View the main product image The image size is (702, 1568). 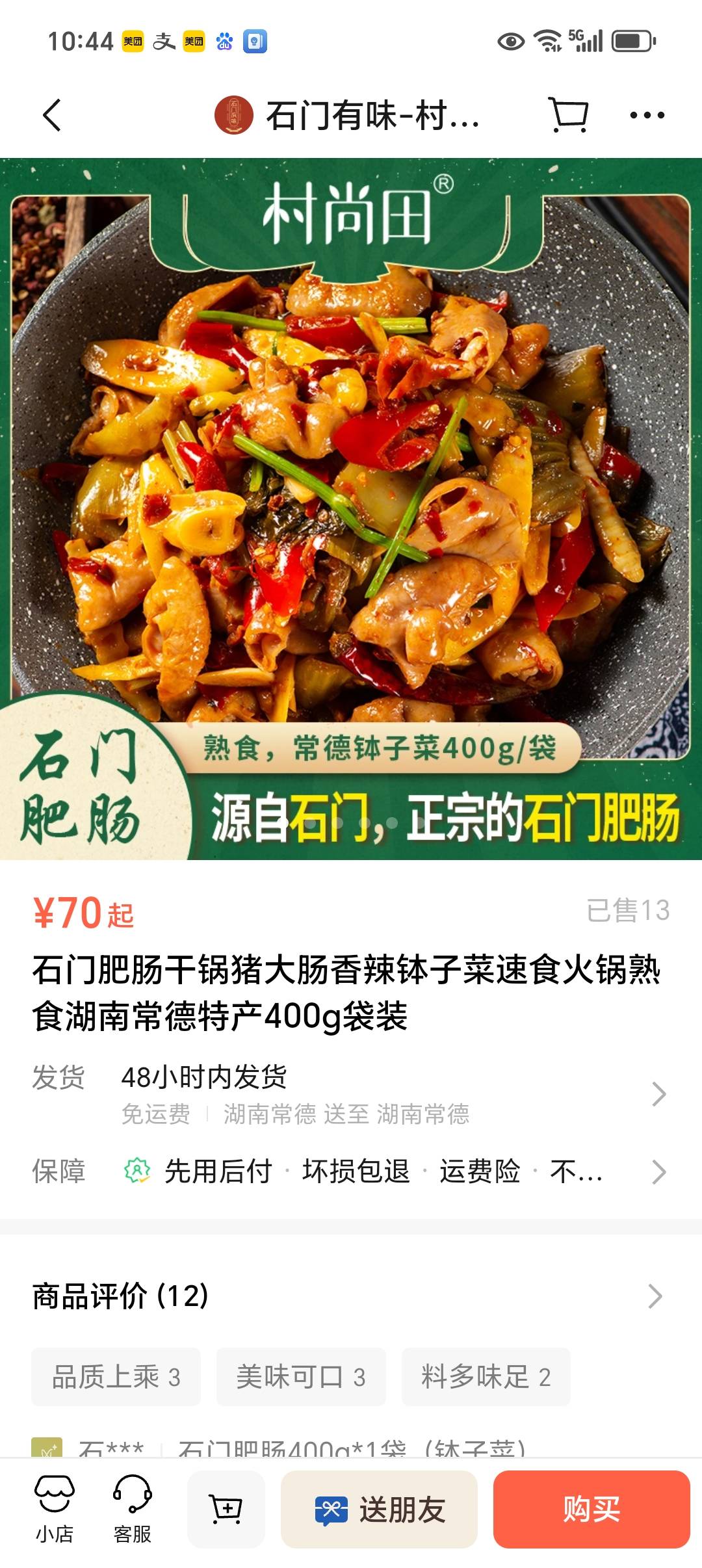(x=351, y=507)
